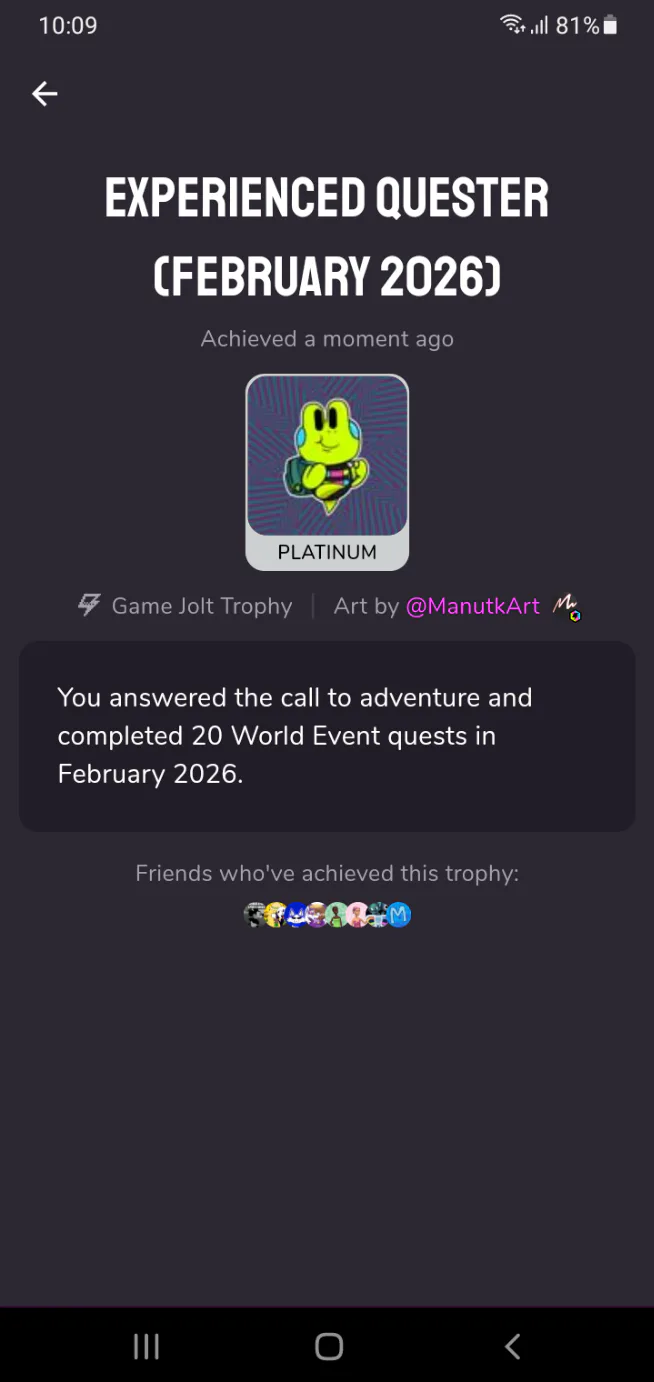This screenshot has width=654, height=1382.
Task: Open @ManutkArt's profile link
Action: [x=472, y=606]
